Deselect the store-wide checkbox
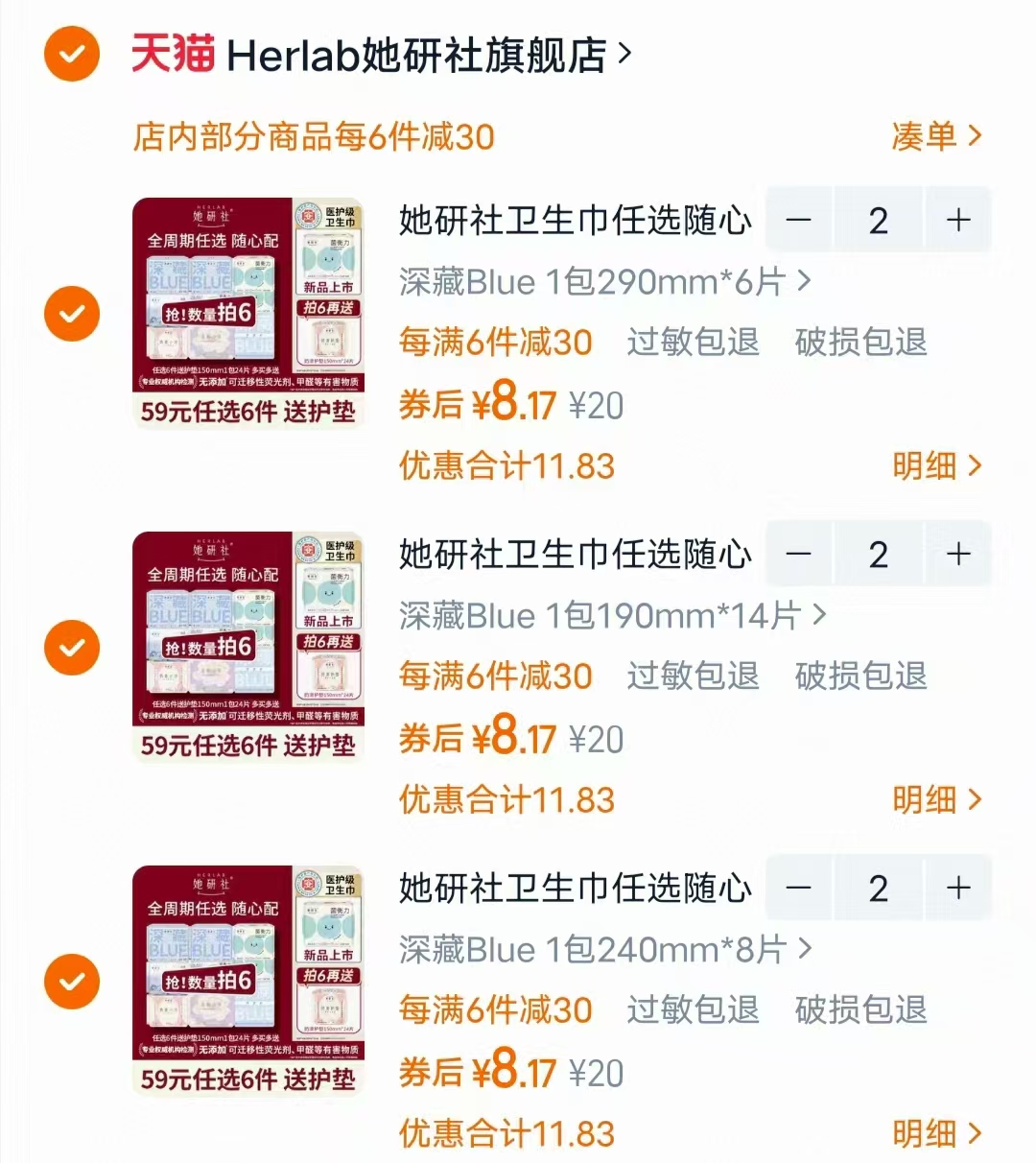This screenshot has height=1163, width=1036. pyautogui.click(x=71, y=55)
